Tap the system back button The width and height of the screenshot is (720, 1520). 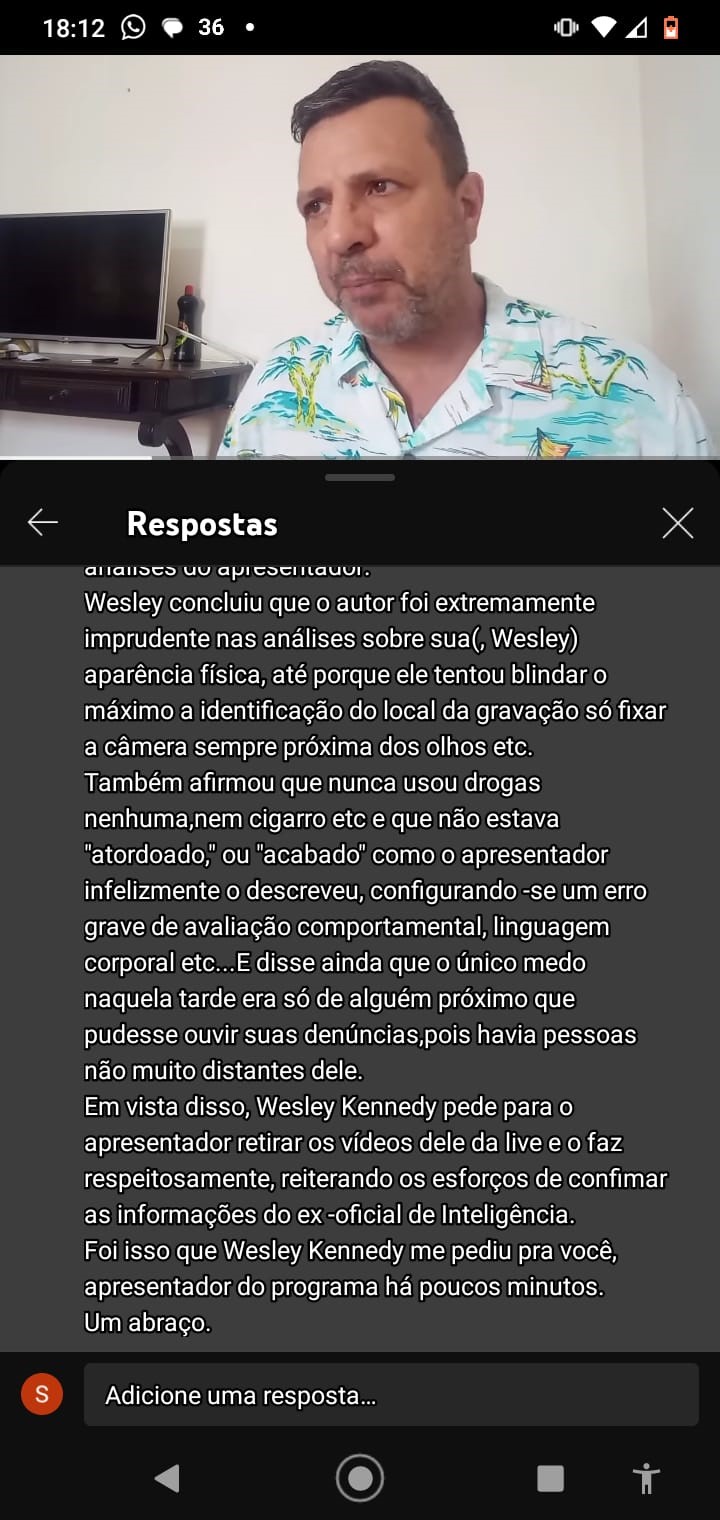167,1478
